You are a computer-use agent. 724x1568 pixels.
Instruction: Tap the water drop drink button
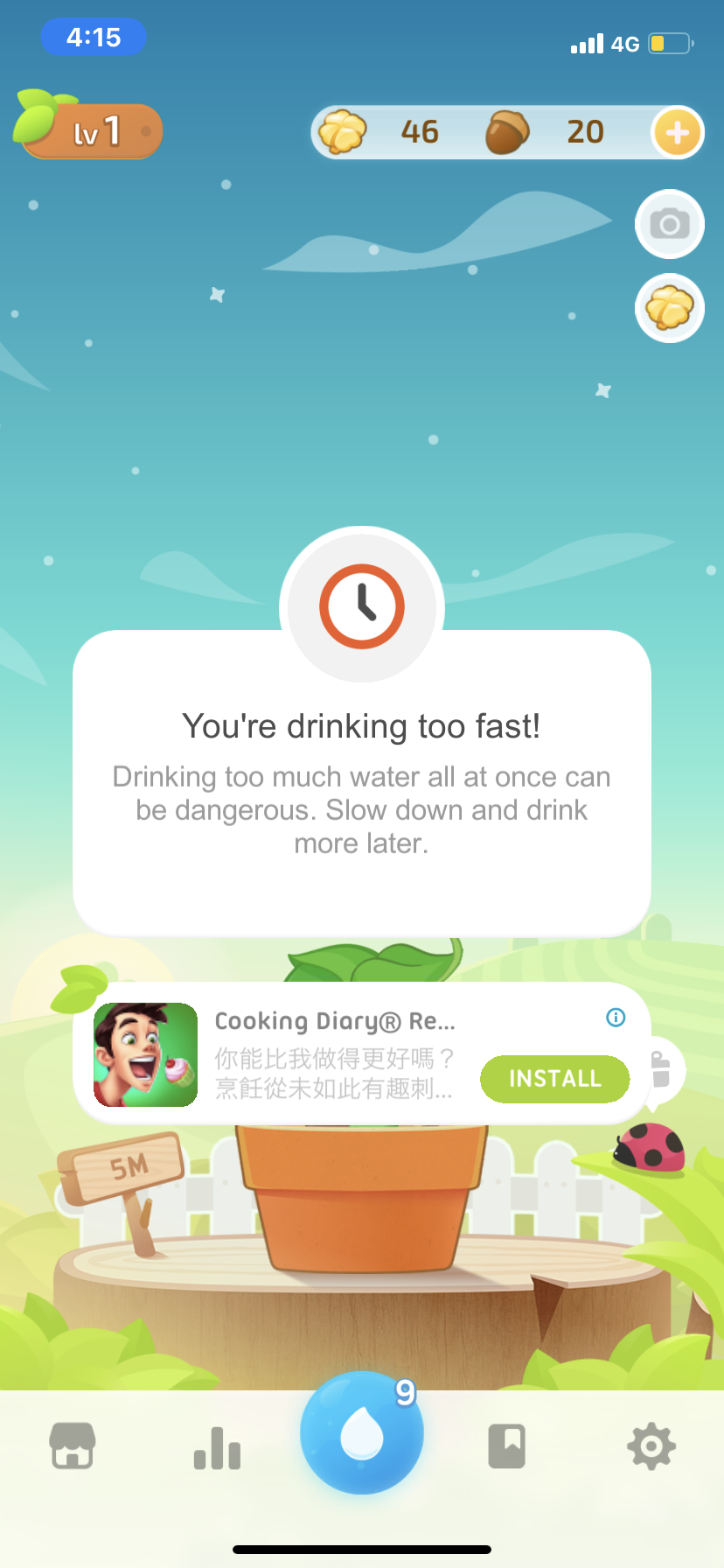click(362, 1433)
